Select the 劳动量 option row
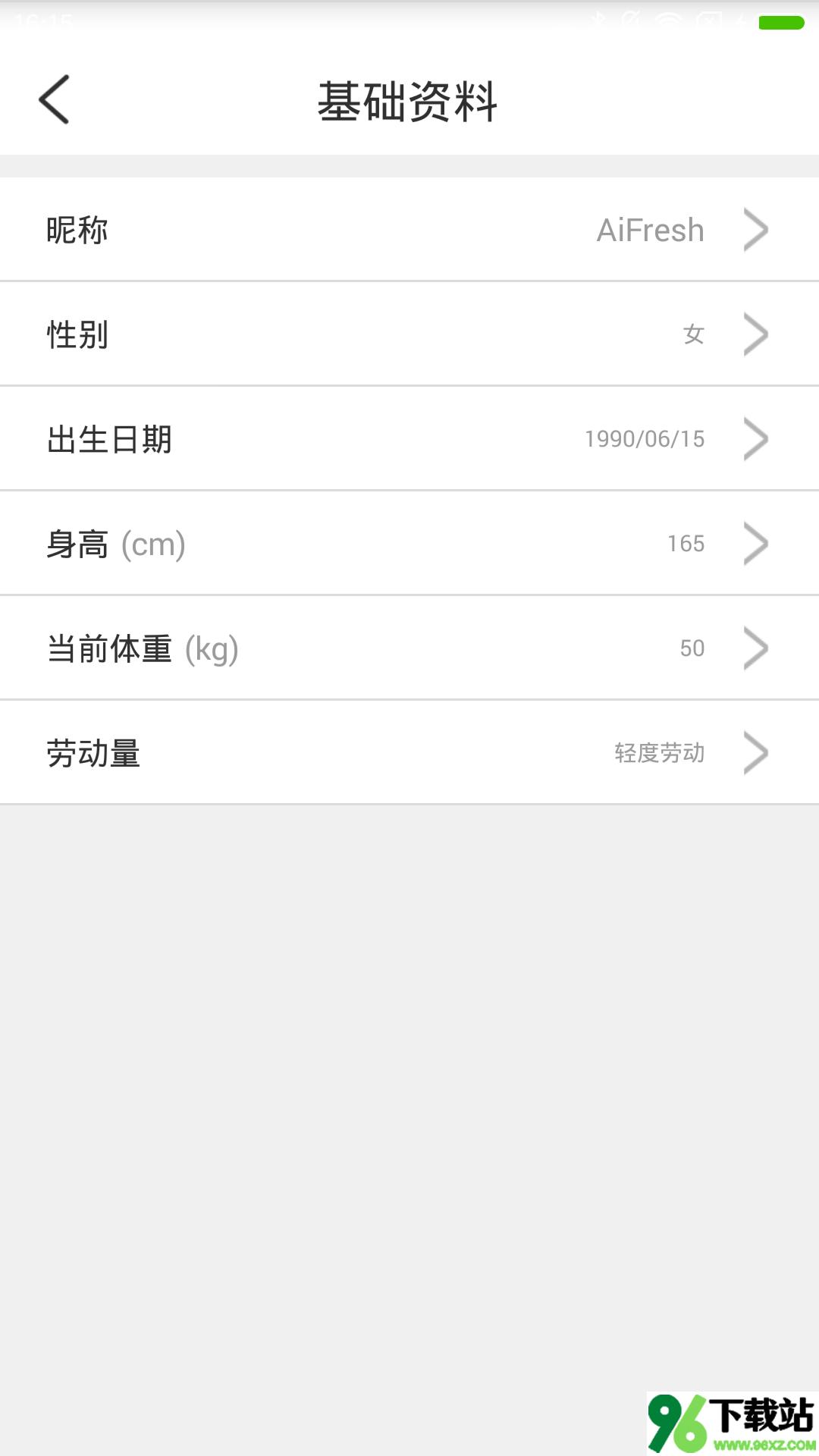The height and width of the screenshot is (1456, 819). coord(409,753)
